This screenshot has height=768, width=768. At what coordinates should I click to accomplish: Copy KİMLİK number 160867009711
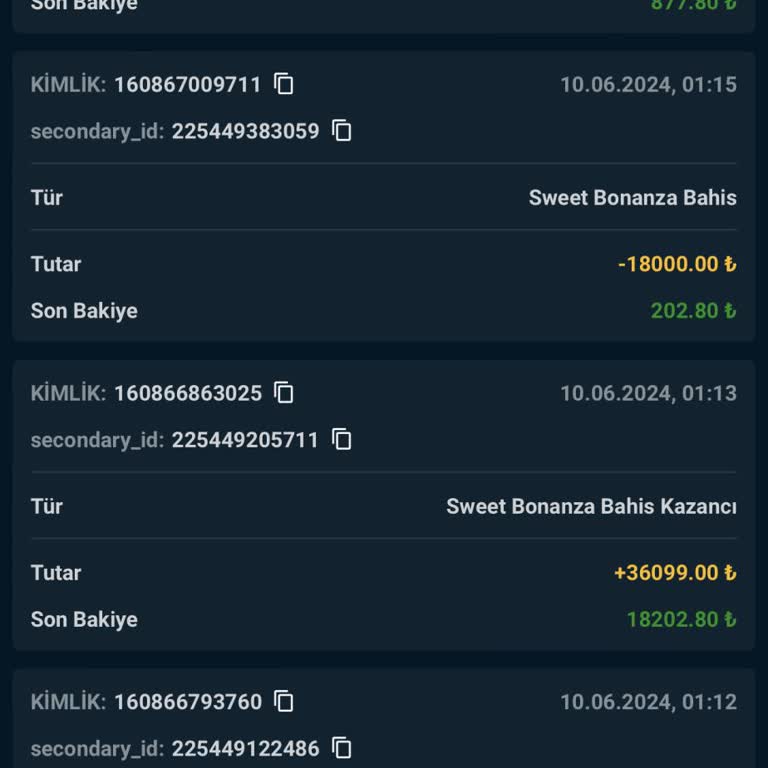pos(284,85)
